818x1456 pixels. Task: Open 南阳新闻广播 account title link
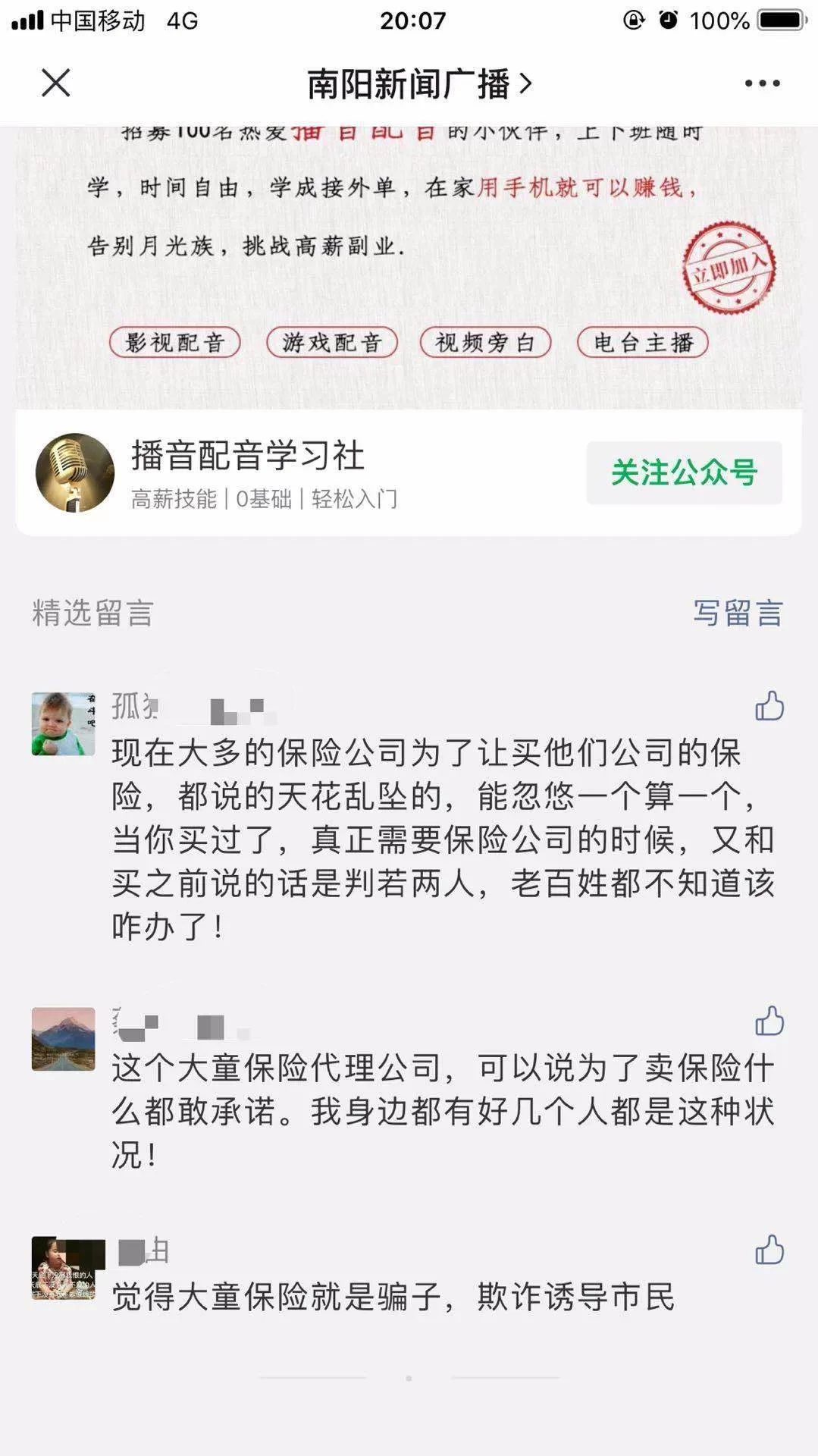coord(418,83)
